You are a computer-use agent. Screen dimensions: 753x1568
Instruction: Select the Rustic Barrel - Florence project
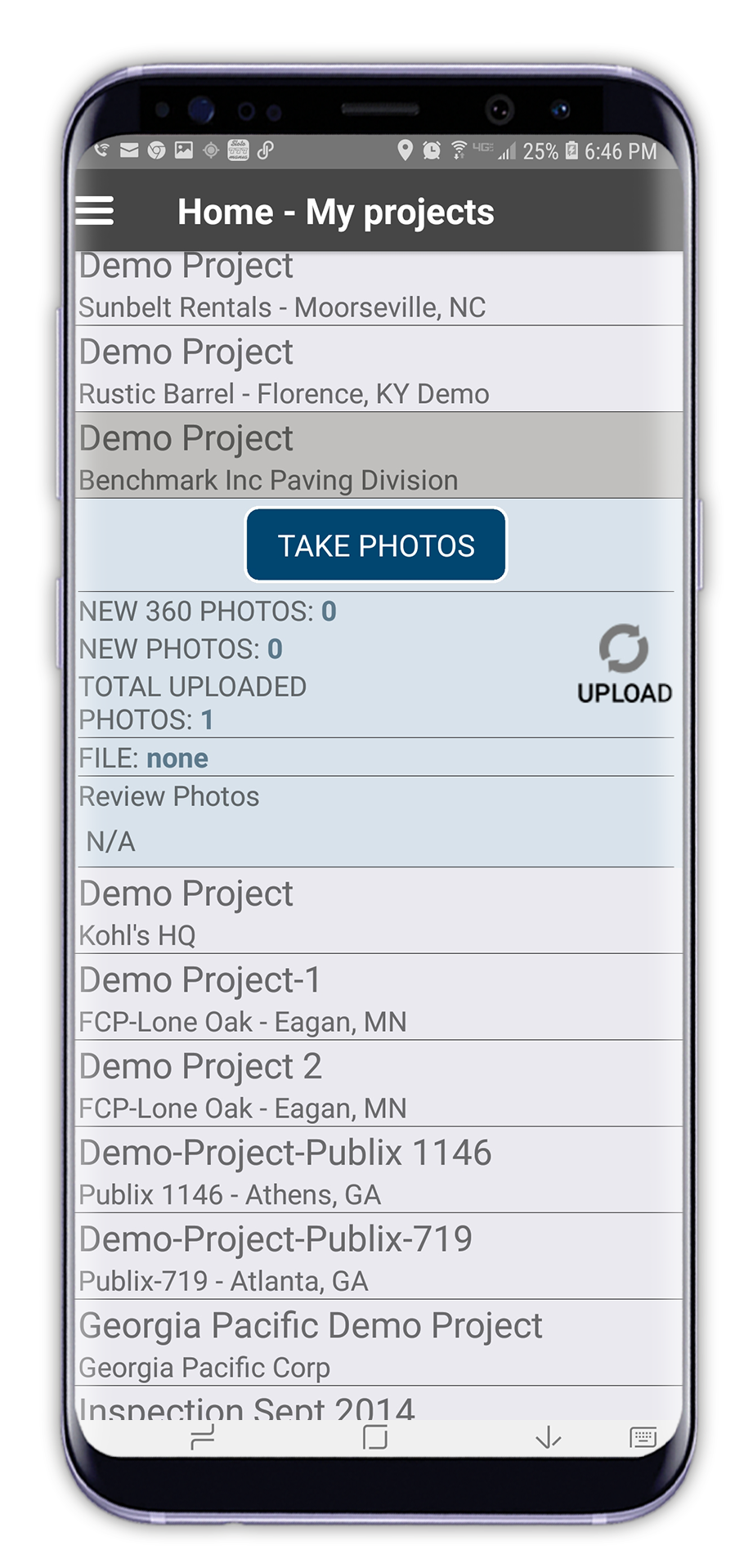click(379, 369)
